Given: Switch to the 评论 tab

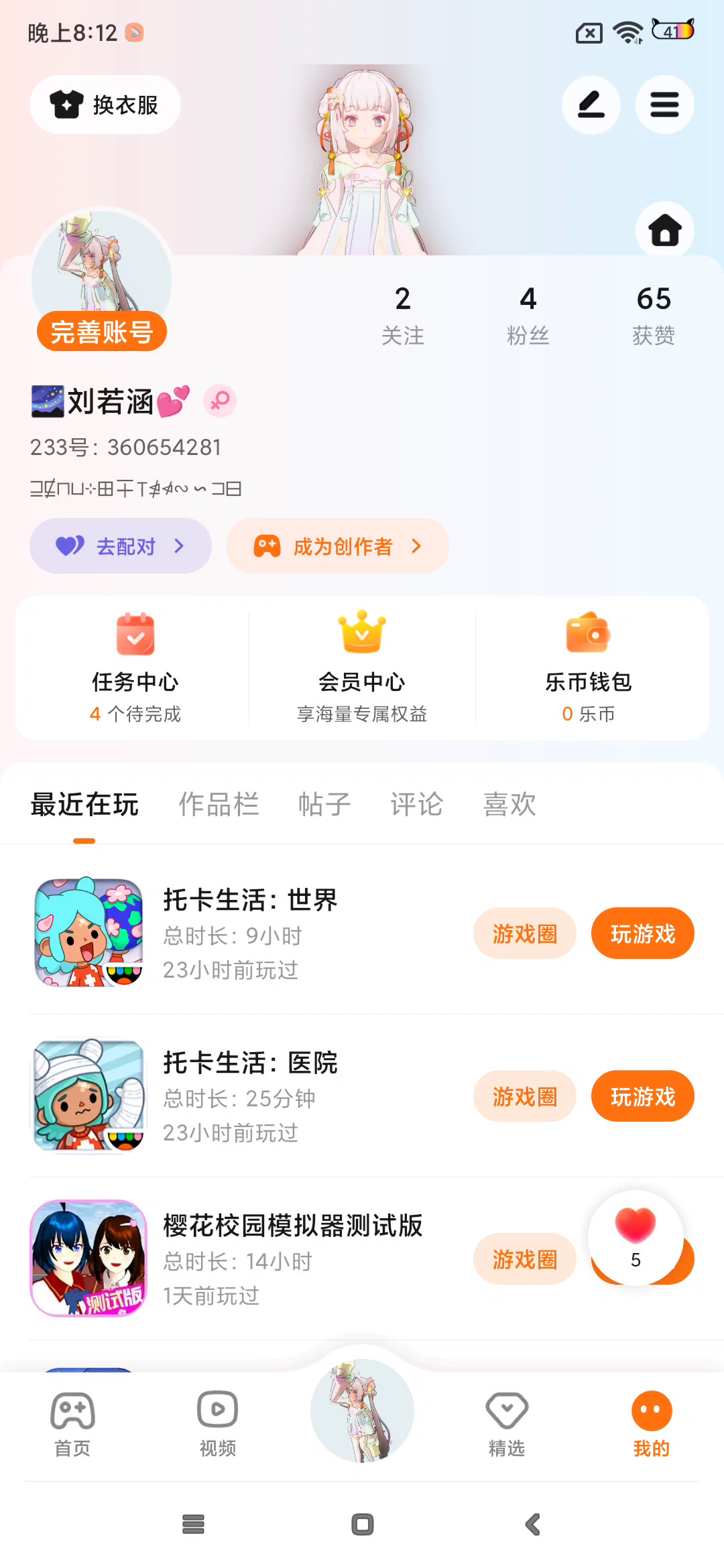Looking at the screenshot, I should pyautogui.click(x=416, y=804).
